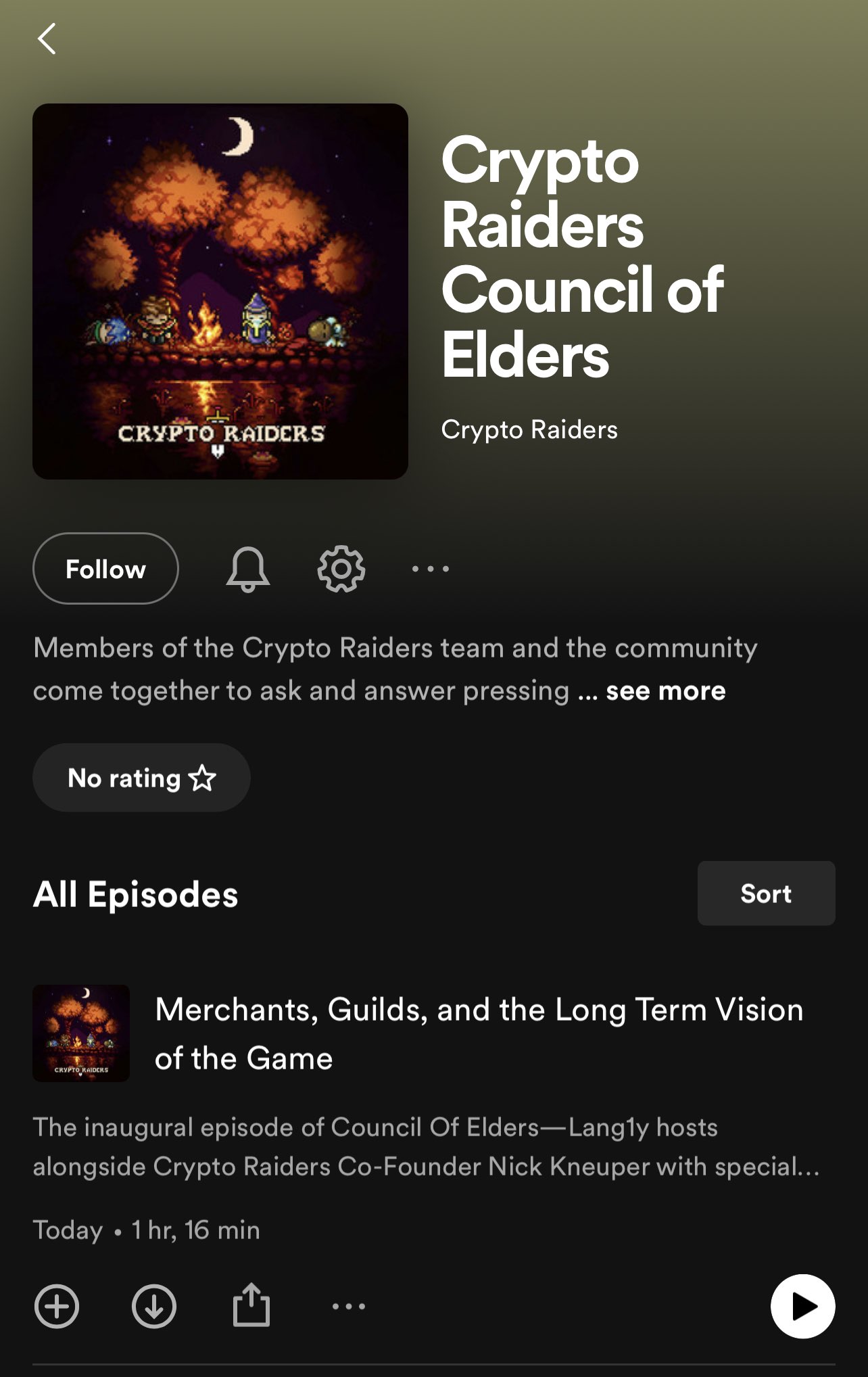The height and width of the screenshot is (1377, 868).
Task: Turn on notifications with the bell icon
Action: click(x=247, y=569)
